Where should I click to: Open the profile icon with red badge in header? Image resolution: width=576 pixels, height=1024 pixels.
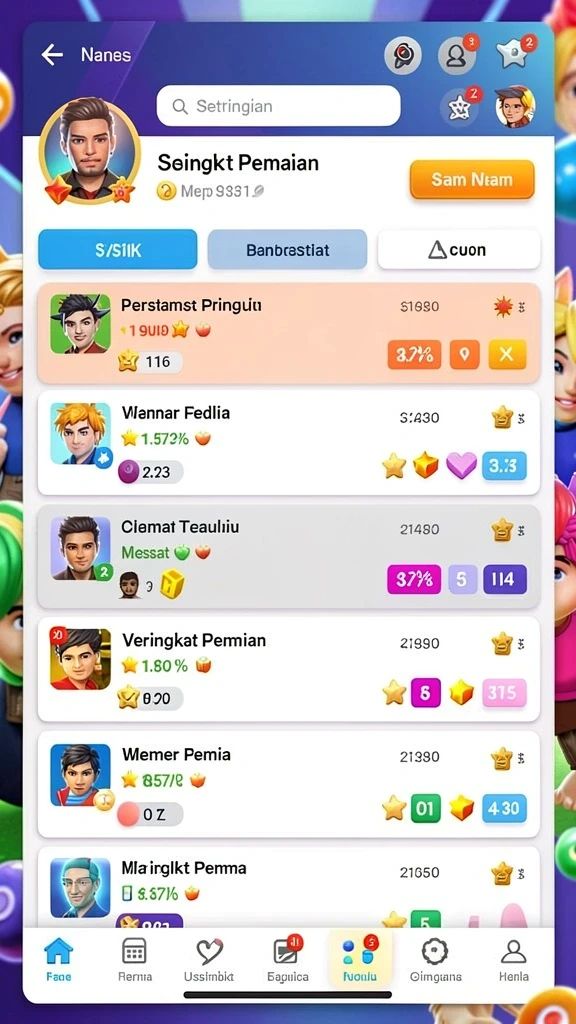[456, 55]
